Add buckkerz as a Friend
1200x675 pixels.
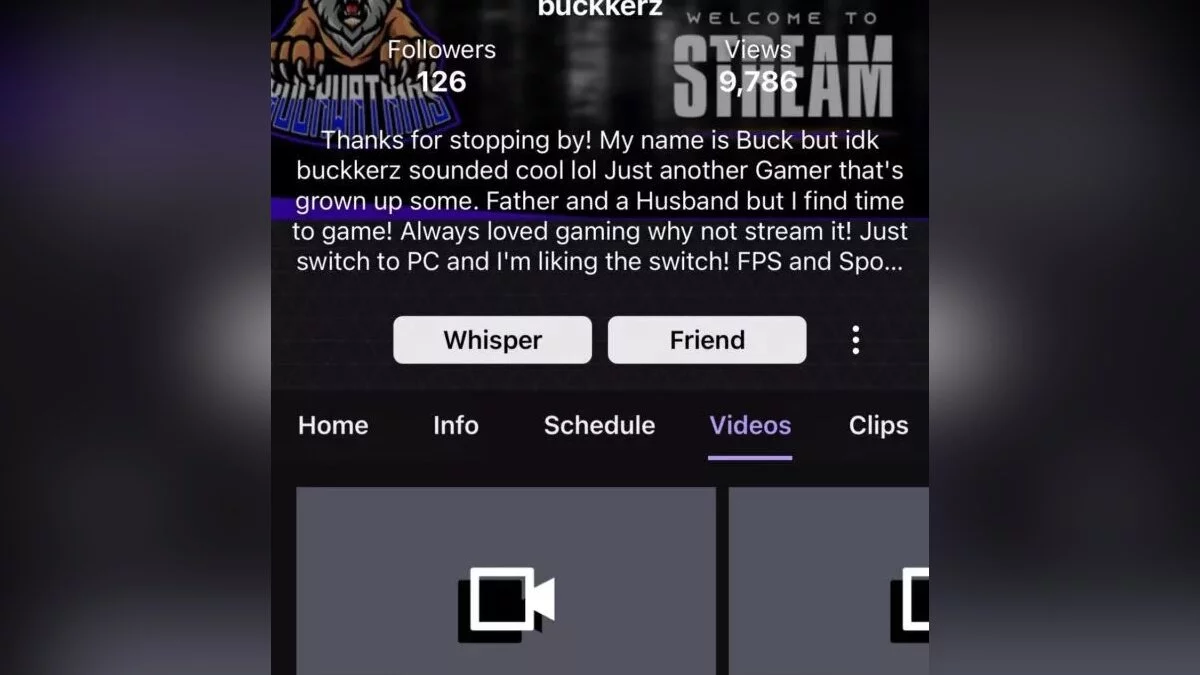coord(707,340)
